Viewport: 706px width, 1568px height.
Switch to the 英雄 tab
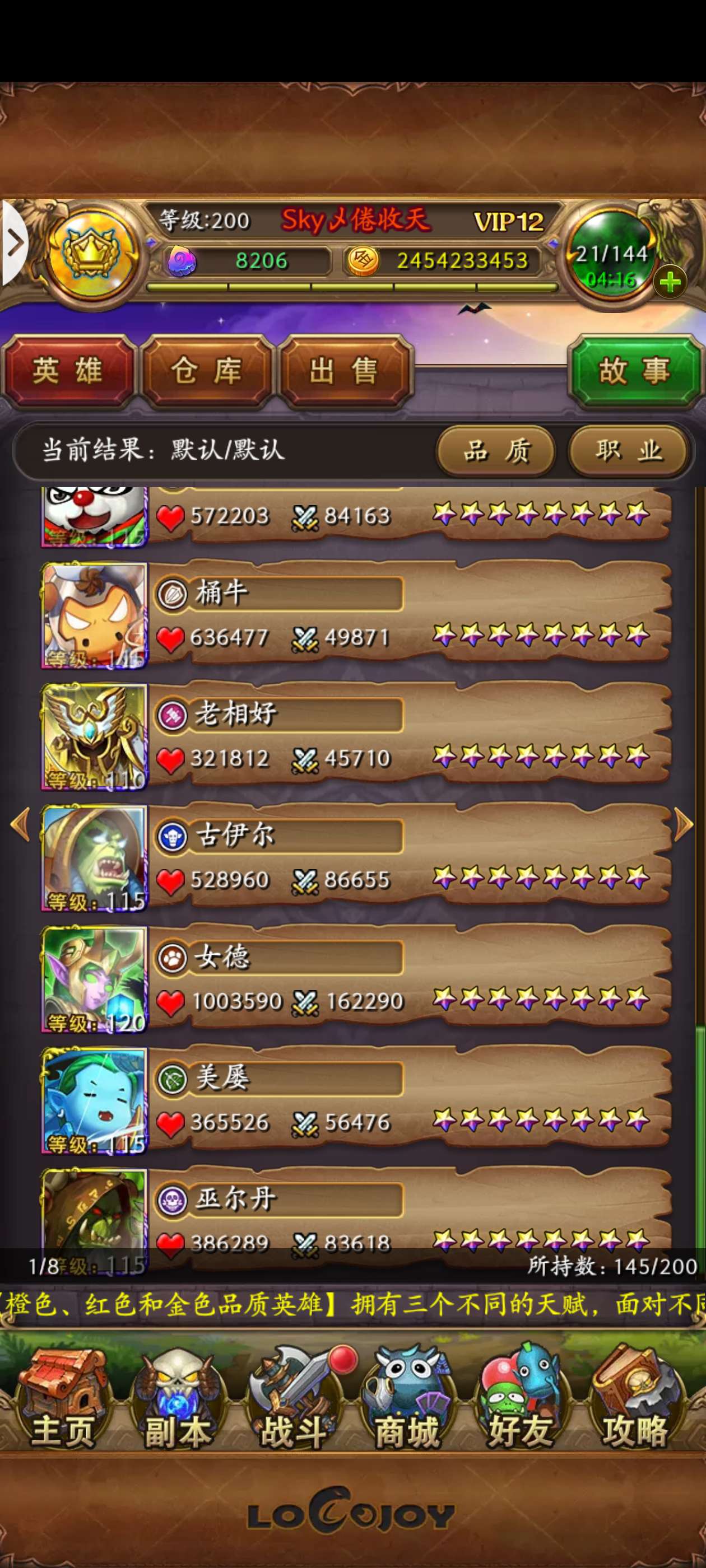click(68, 371)
